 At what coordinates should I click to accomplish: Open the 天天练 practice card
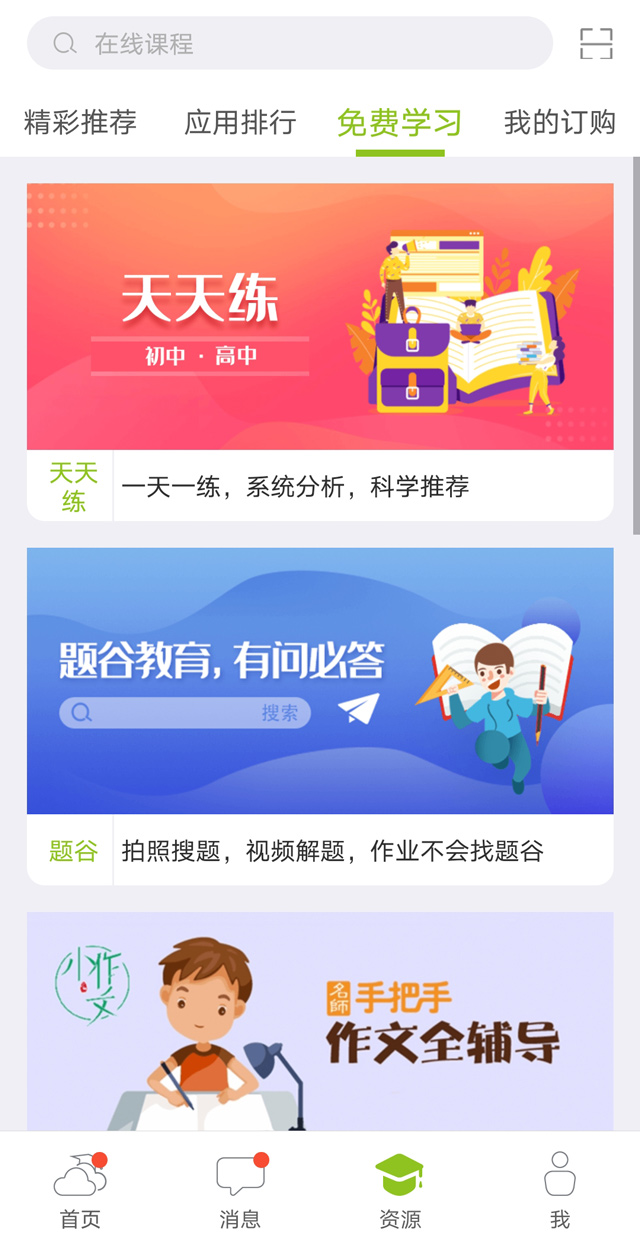point(320,350)
